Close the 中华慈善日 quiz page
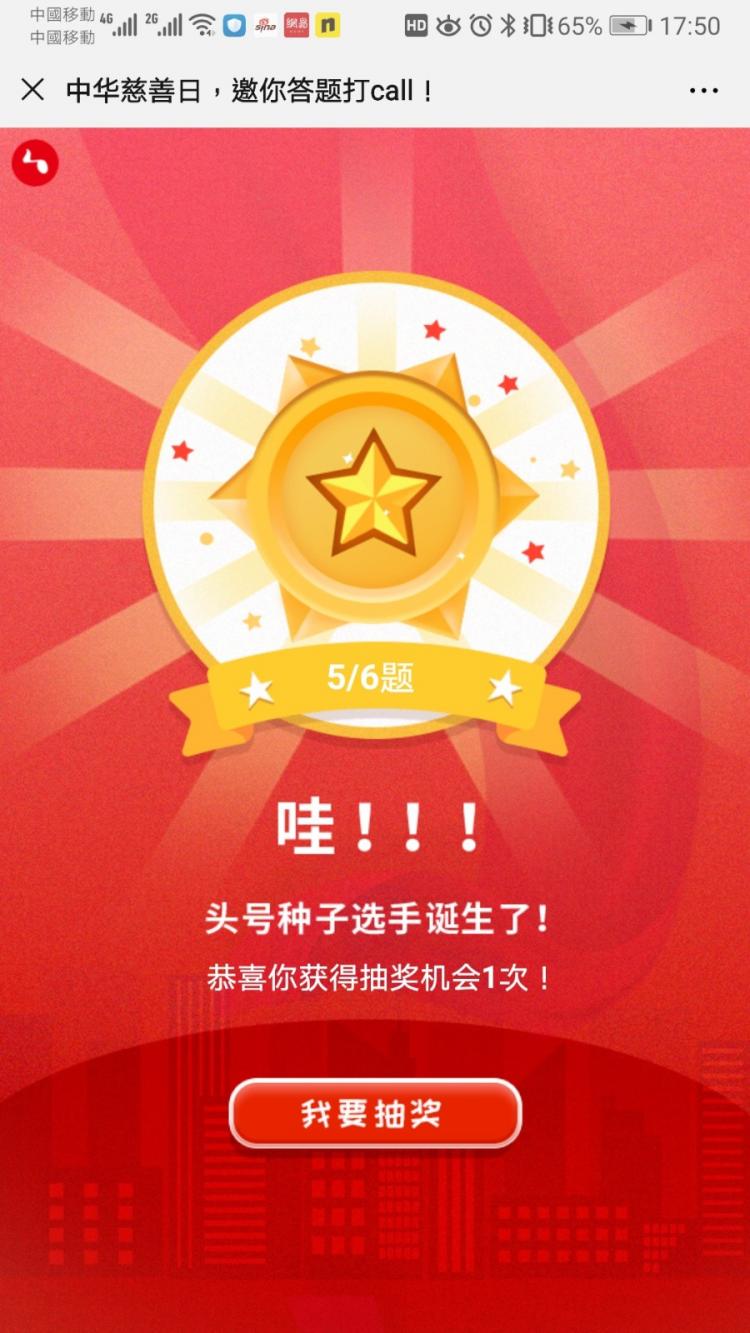This screenshot has width=750, height=1333. 33,90
